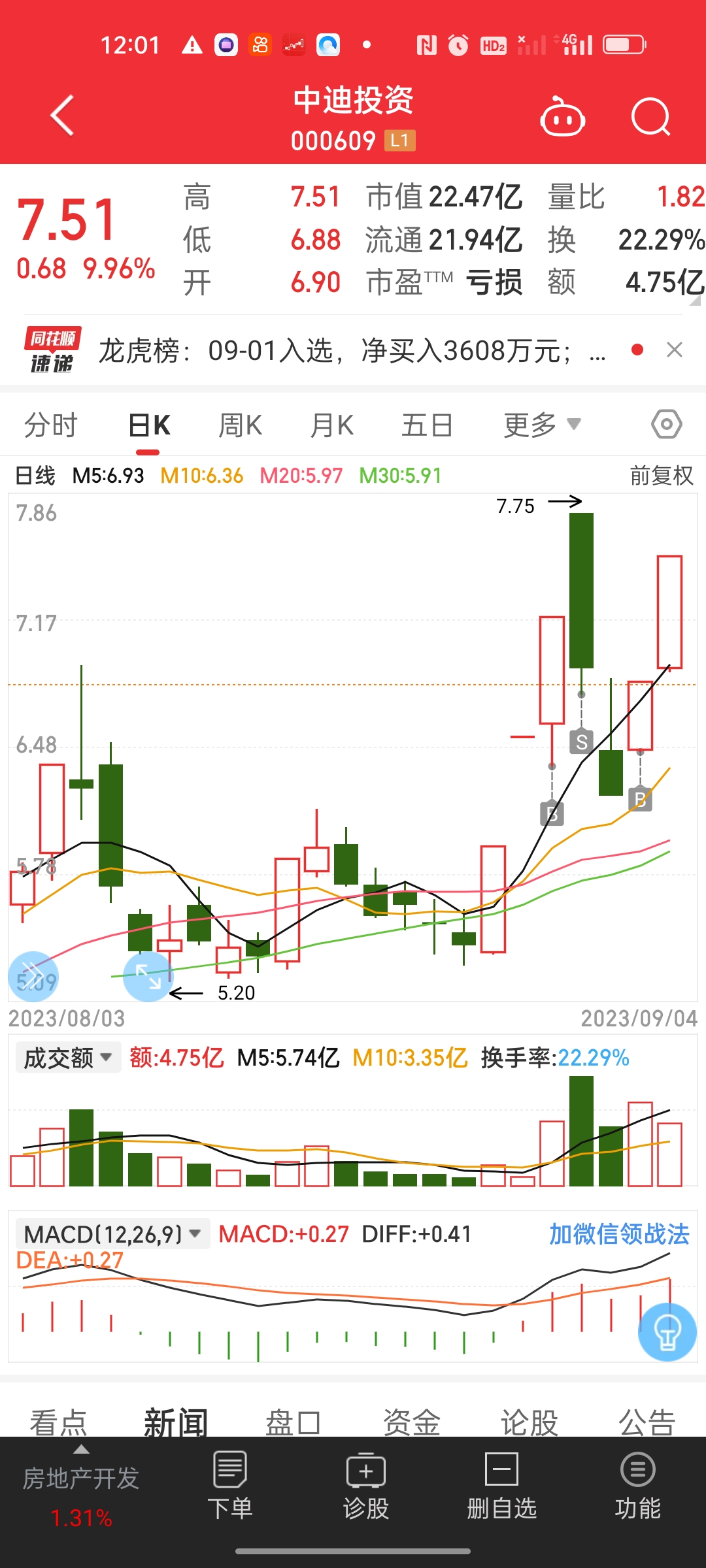Switch to the 五日 chart tab
Viewport: 706px width, 1568px height.
point(428,425)
